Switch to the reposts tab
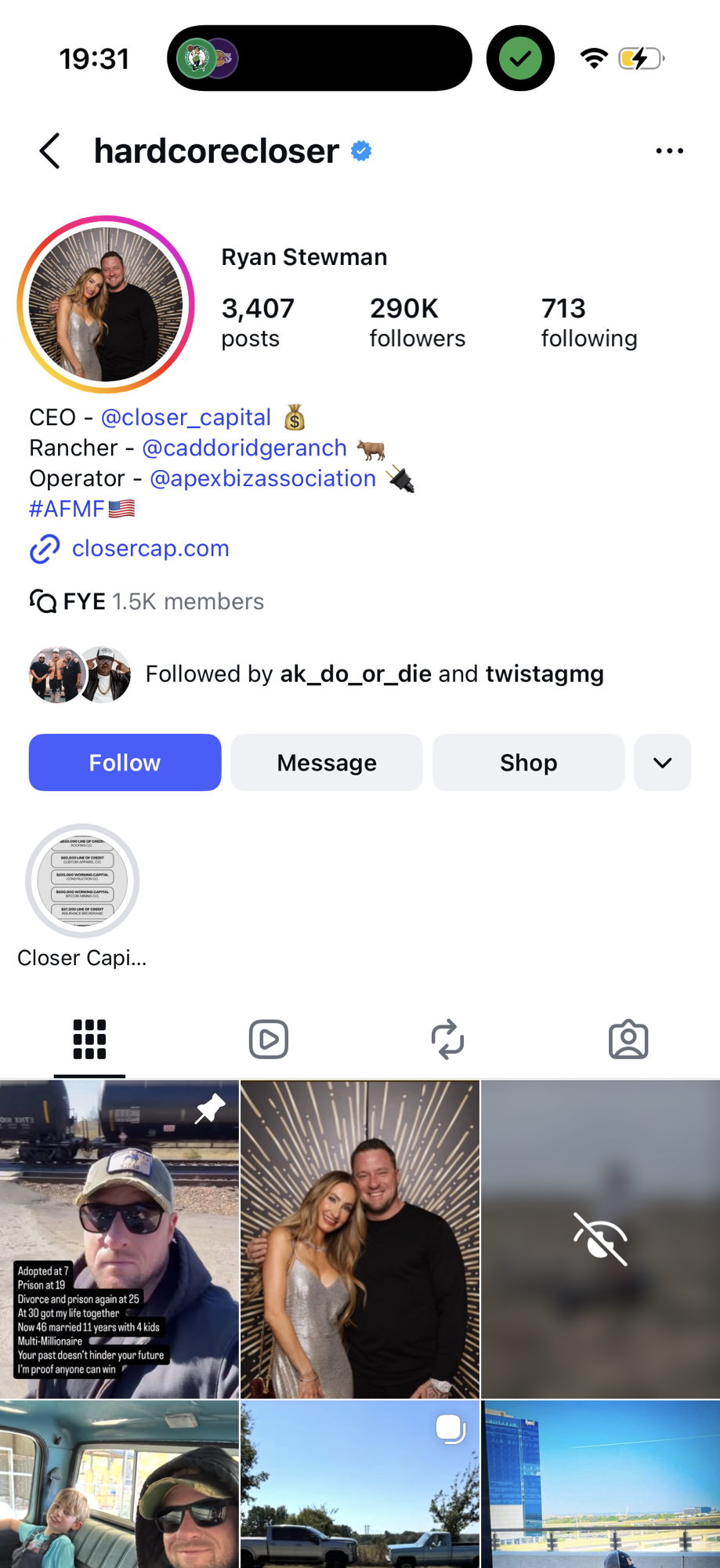 (x=448, y=1040)
